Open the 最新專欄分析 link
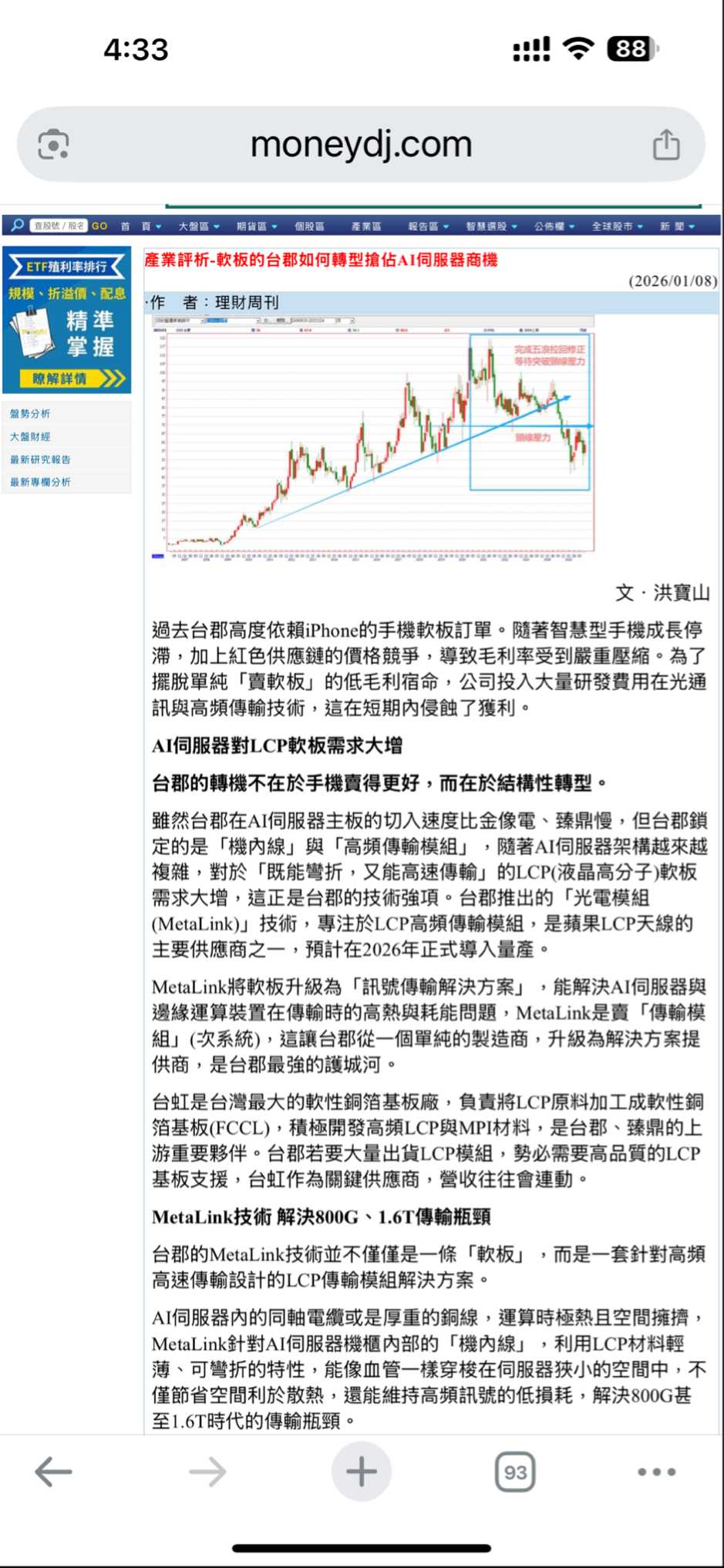This screenshot has width=724, height=1568. pyautogui.click(x=40, y=482)
